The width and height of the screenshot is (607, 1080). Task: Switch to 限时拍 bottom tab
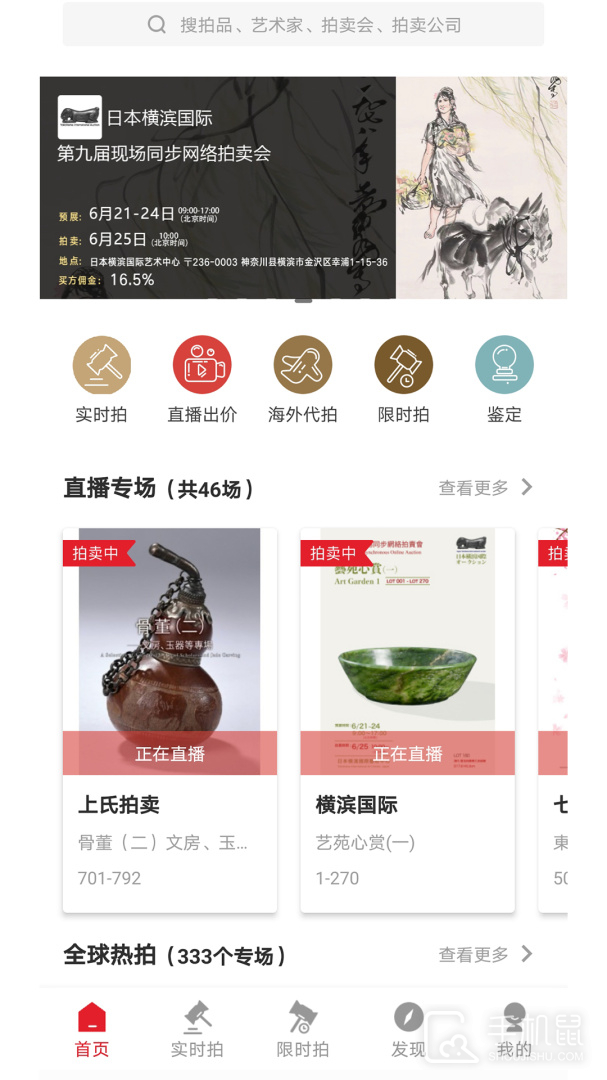pos(303,1030)
